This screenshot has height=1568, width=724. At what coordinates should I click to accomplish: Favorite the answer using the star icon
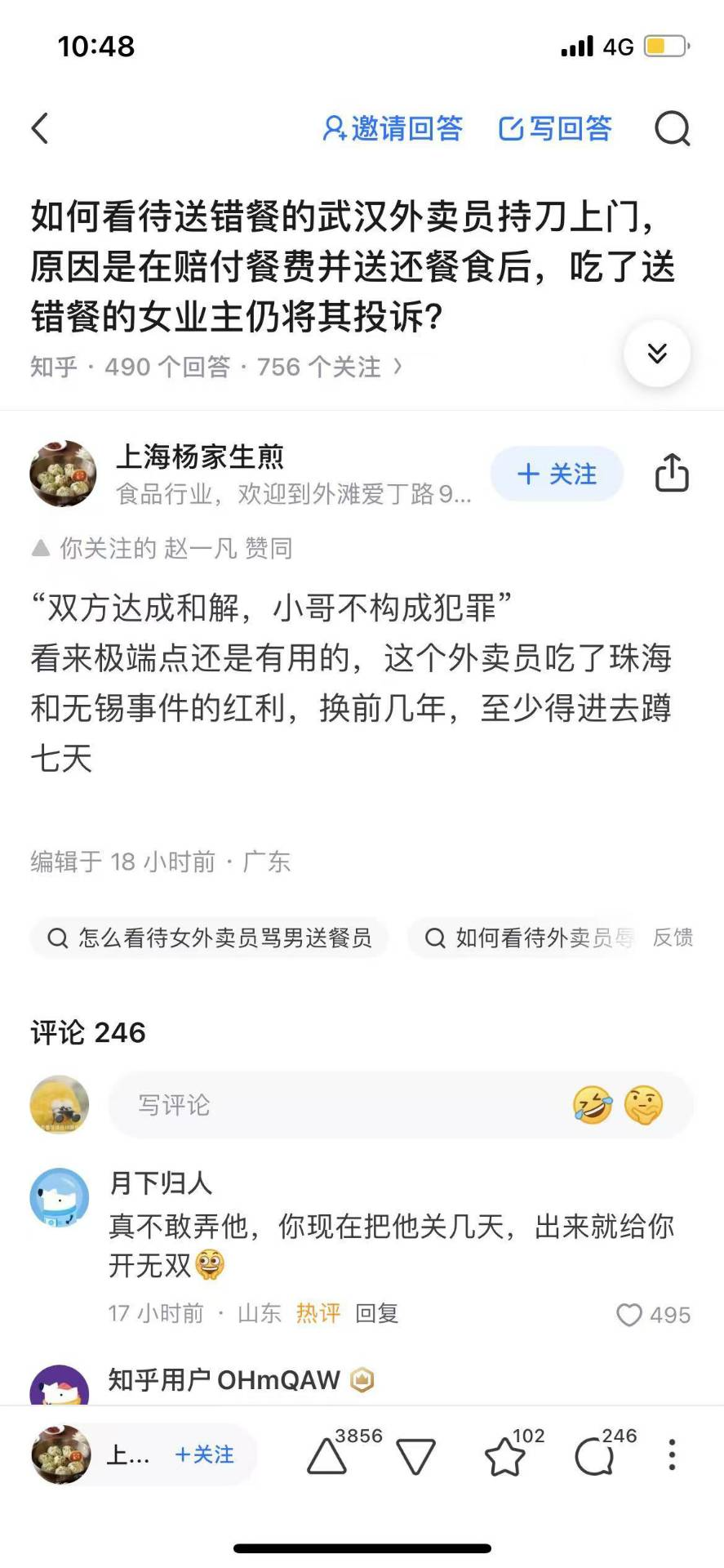click(x=504, y=1457)
